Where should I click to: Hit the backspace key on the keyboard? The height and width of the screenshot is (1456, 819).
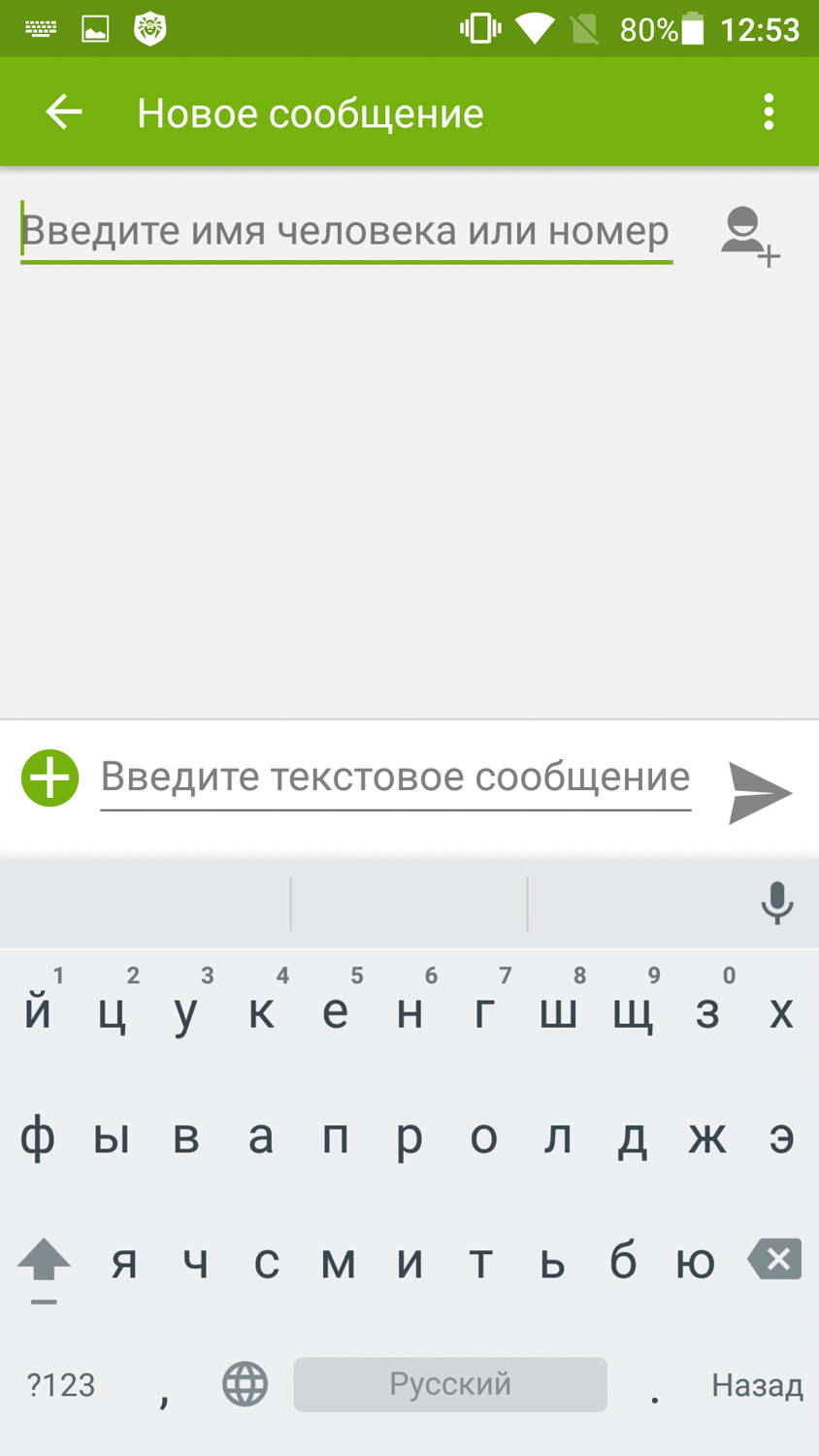click(x=775, y=1259)
